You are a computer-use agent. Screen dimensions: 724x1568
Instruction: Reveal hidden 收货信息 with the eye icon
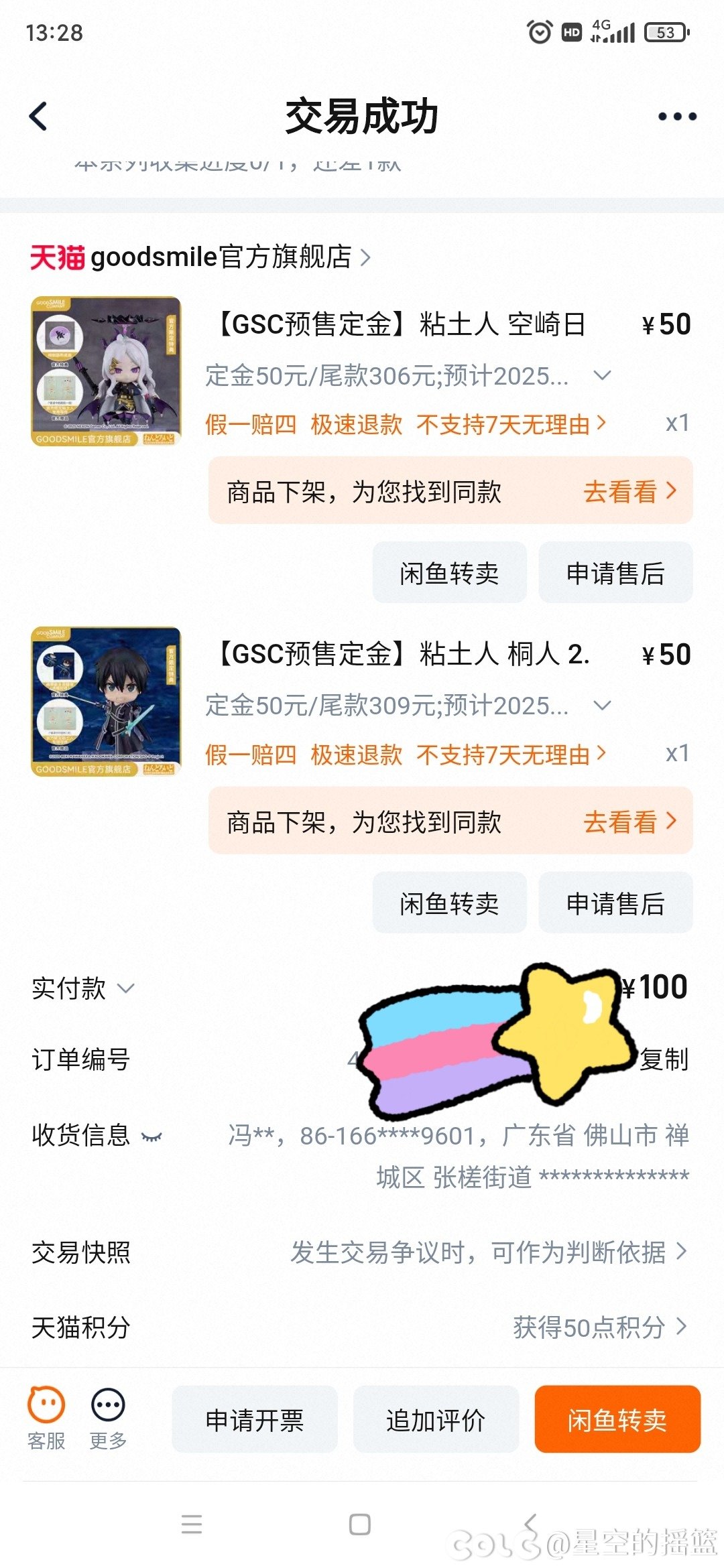tap(152, 1136)
